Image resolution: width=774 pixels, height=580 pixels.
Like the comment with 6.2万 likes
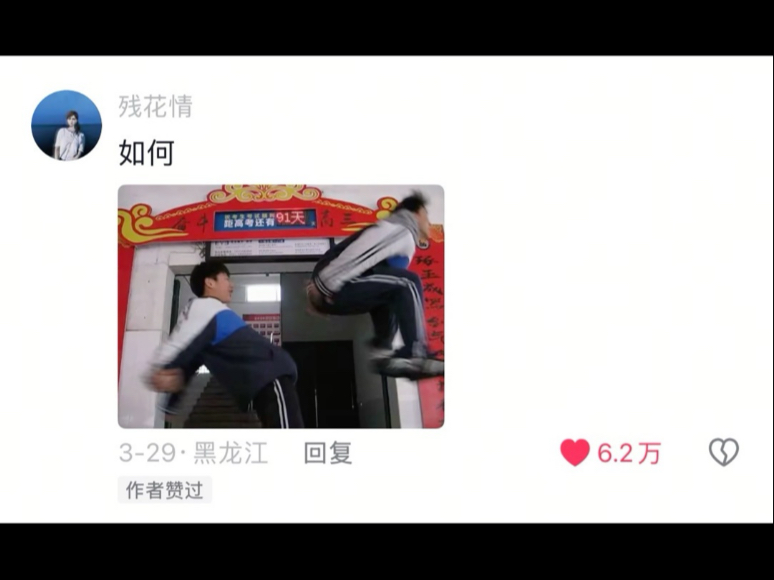tap(575, 453)
